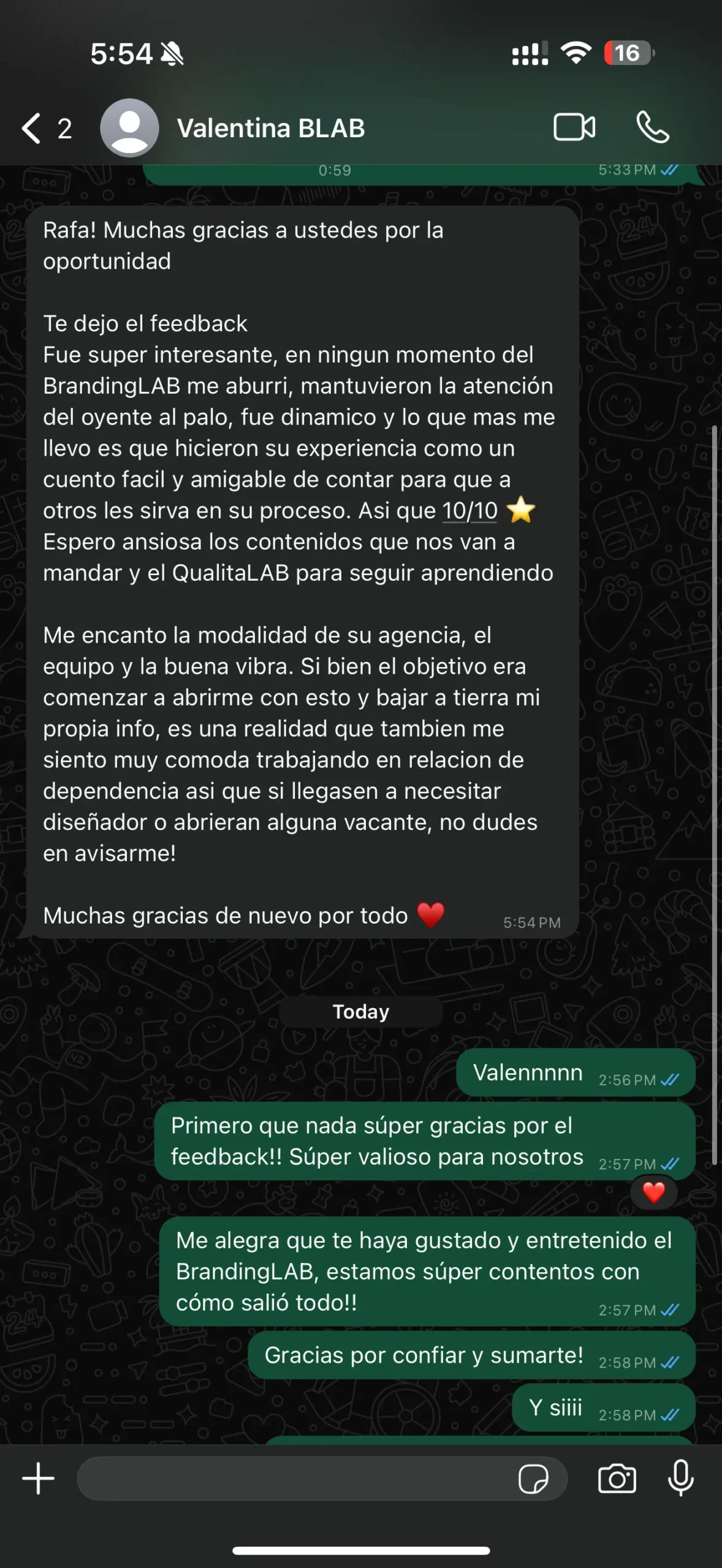The image size is (722, 1568).
Task: Go back to the chat list
Action: pos(45,128)
